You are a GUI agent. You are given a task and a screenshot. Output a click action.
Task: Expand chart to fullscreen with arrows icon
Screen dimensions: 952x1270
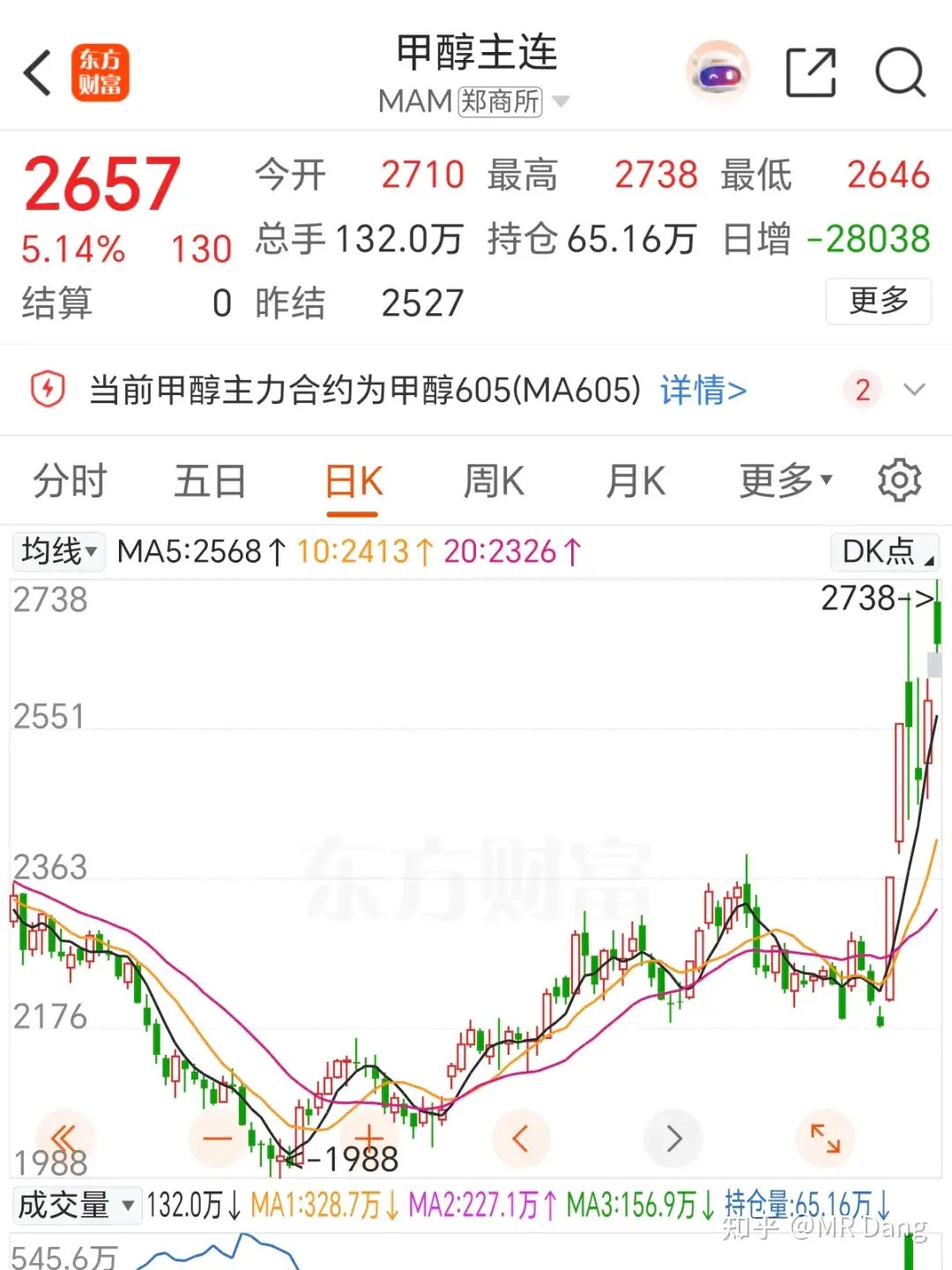click(x=825, y=1139)
